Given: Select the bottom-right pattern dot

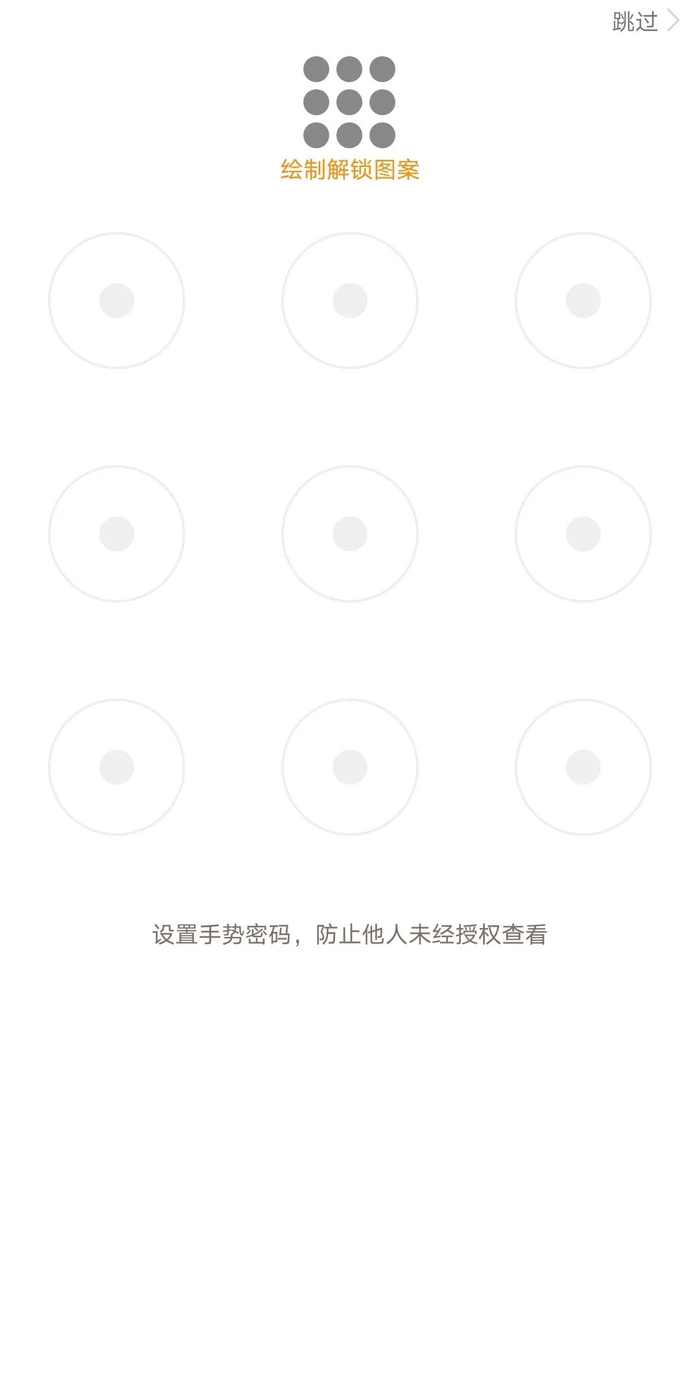Looking at the screenshot, I should coord(583,767).
